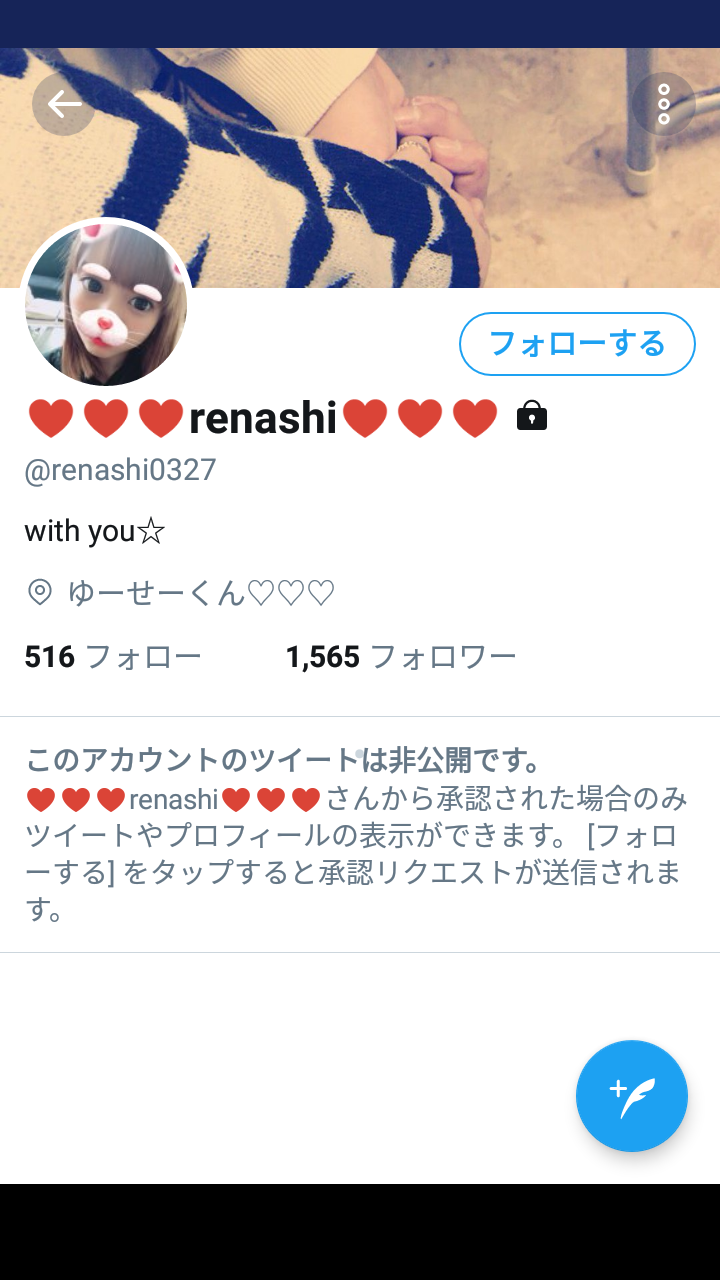Viewport: 720px width, 1280px height.
Task: Open the 516 フォロー list
Action: pyautogui.click(x=113, y=657)
